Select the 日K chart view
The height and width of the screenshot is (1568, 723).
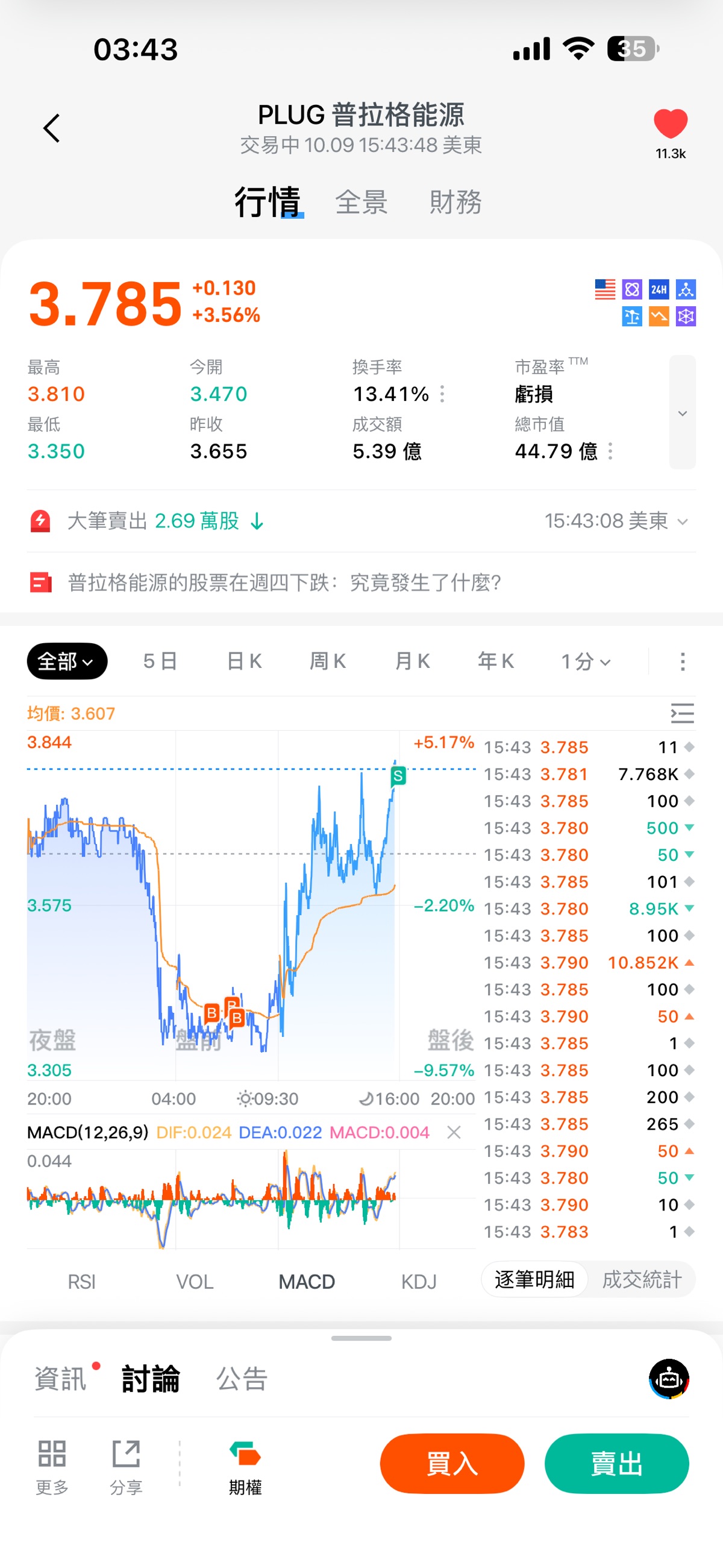pos(244,661)
